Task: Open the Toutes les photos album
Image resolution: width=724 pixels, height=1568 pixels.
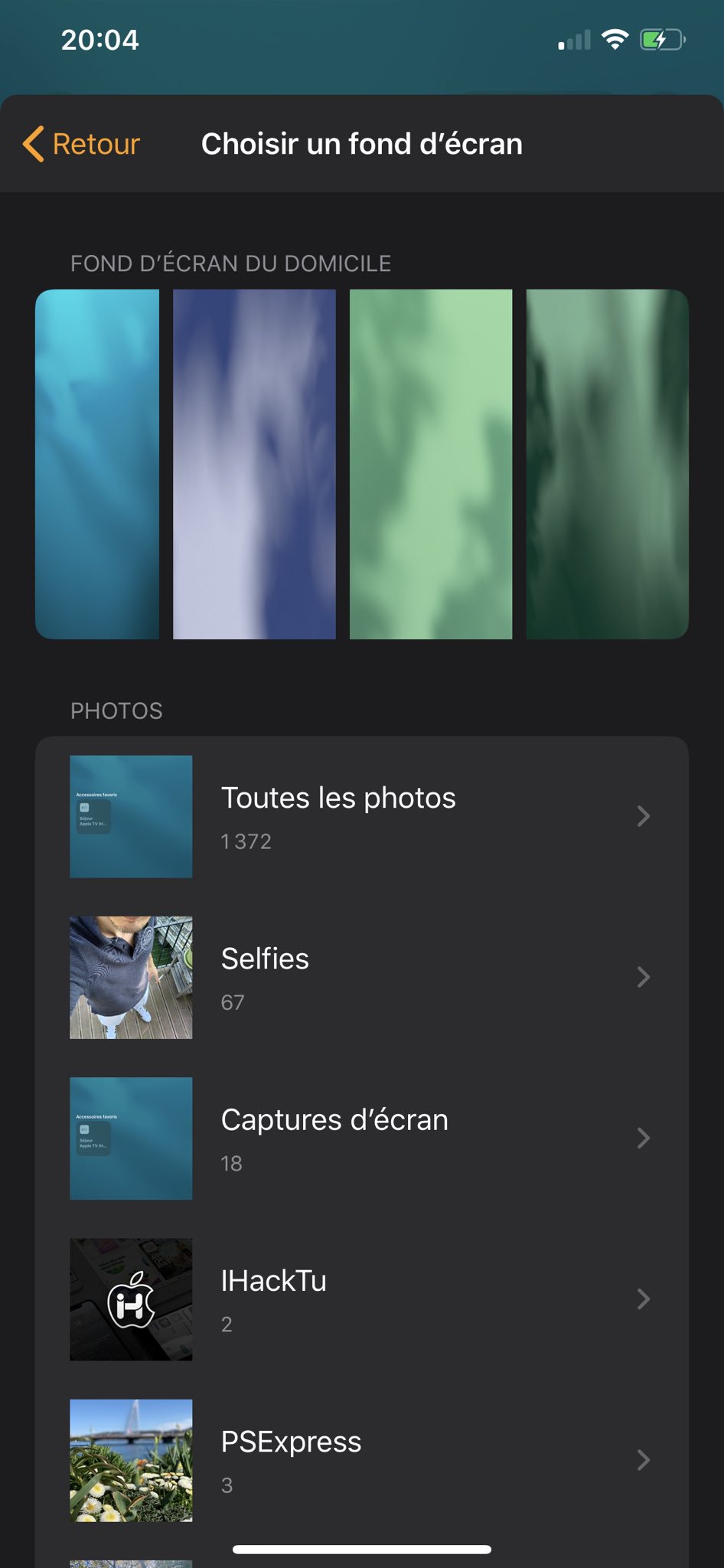Action: 362,817
